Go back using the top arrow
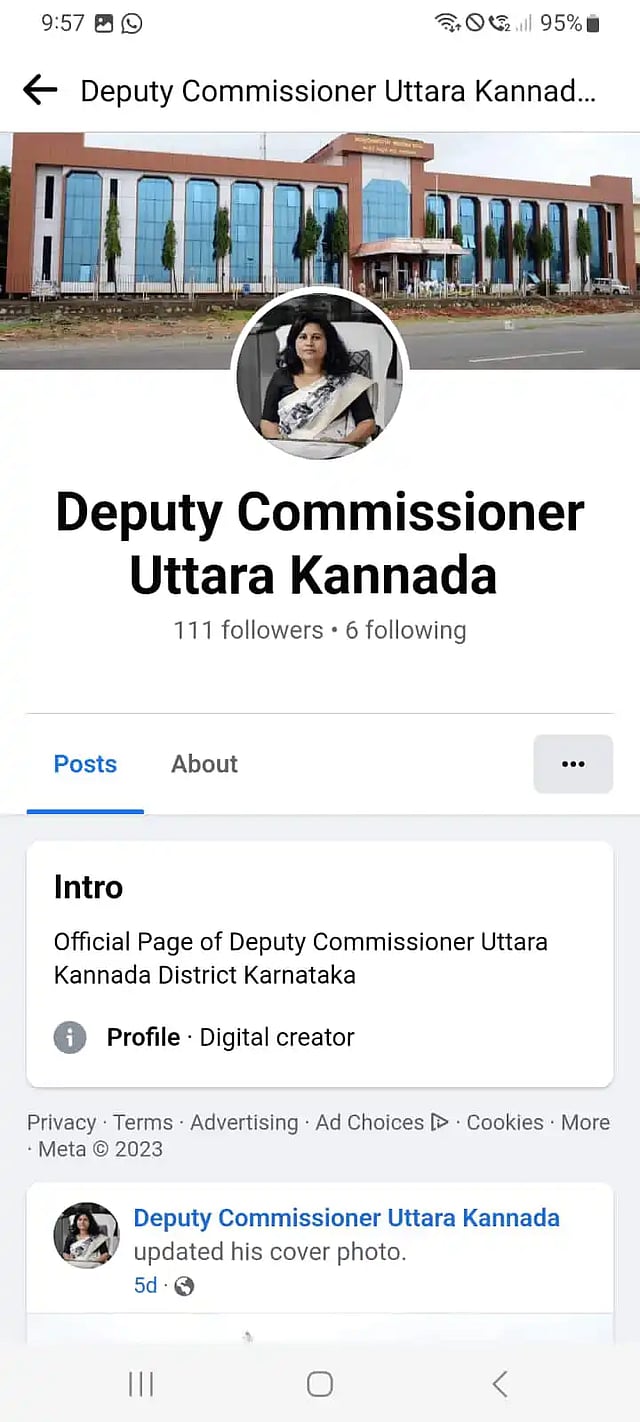Image resolution: width=640 pixels, height=1422 pixels. 40,91
